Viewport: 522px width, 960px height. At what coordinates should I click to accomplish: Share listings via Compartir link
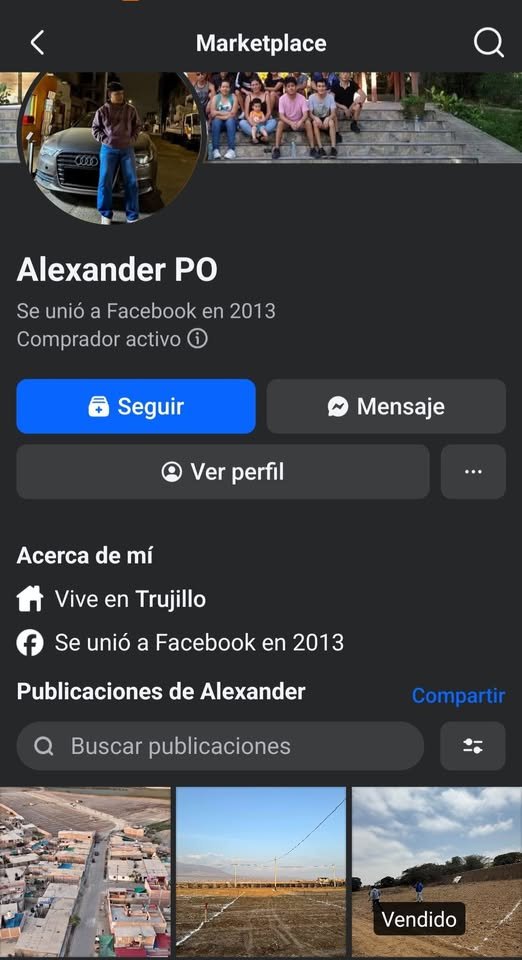coord(458,696)
